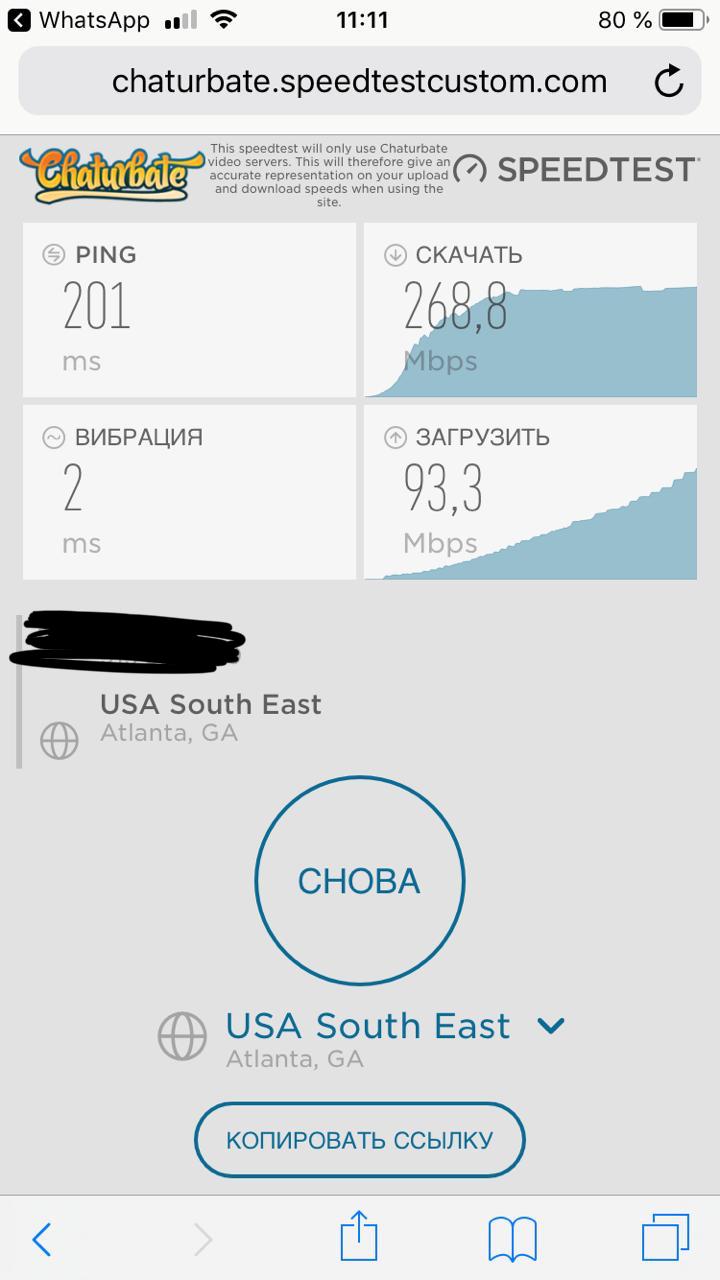Tap the address bar URL field

359,81
